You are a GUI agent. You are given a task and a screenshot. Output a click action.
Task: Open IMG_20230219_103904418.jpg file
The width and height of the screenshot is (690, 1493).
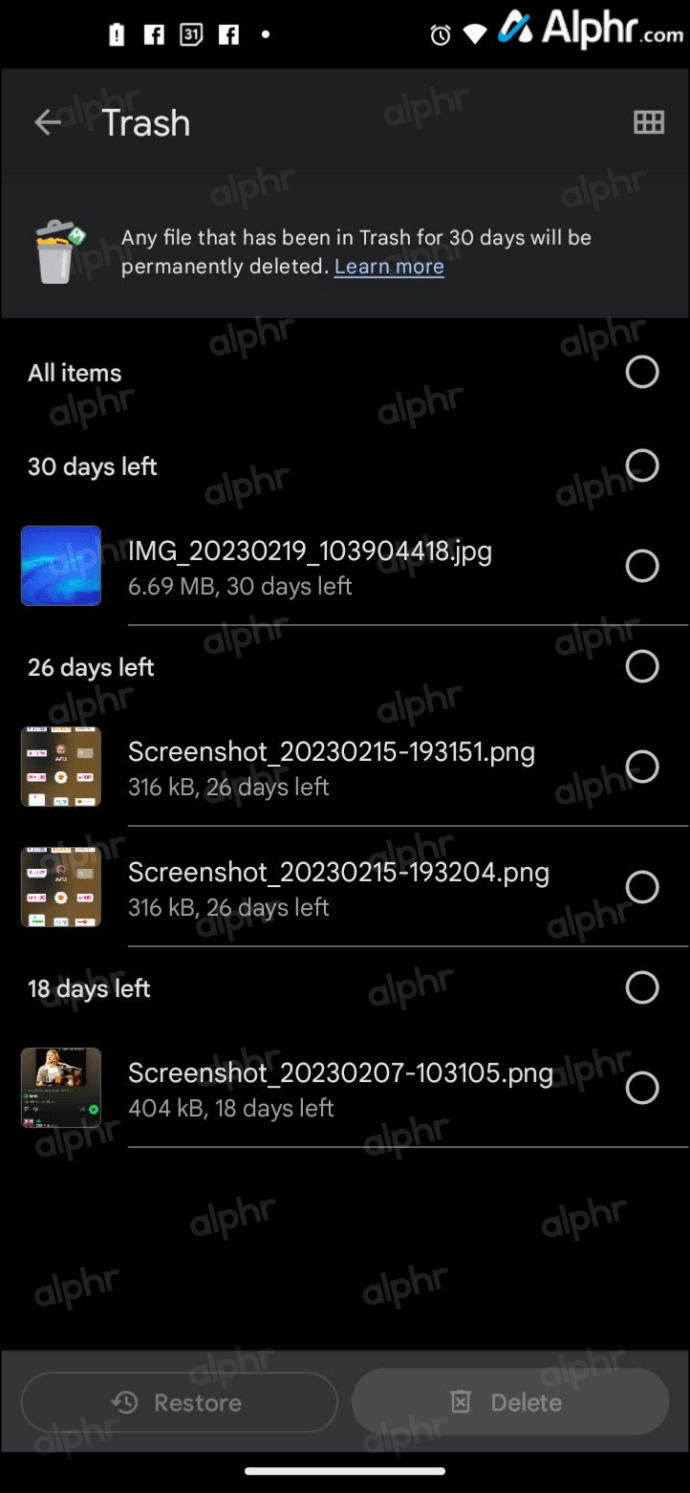(310, 566)
